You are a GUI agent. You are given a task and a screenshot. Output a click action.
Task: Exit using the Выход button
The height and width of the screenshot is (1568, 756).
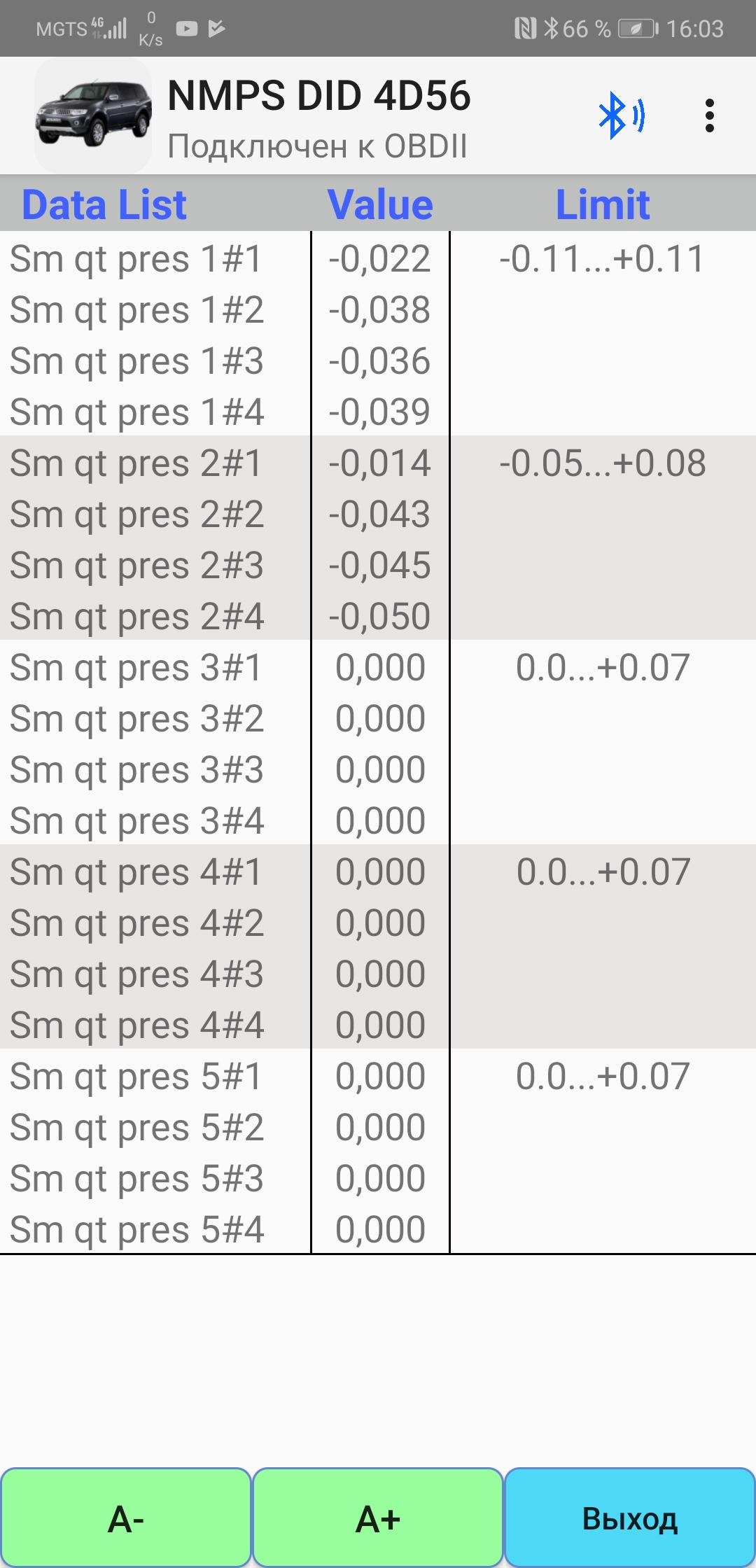click(x=630, y=1519)
